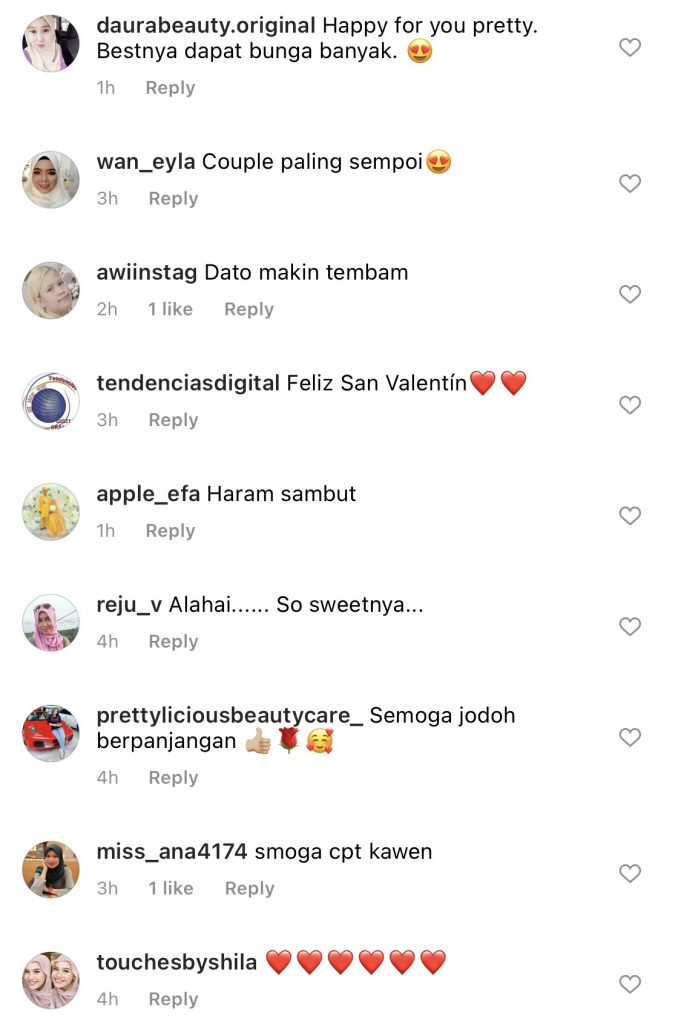The width and height of the screenshot is (681, 1024).
Task: Open miss_ana4174's profile picture
Action: [x=50, y=868]
